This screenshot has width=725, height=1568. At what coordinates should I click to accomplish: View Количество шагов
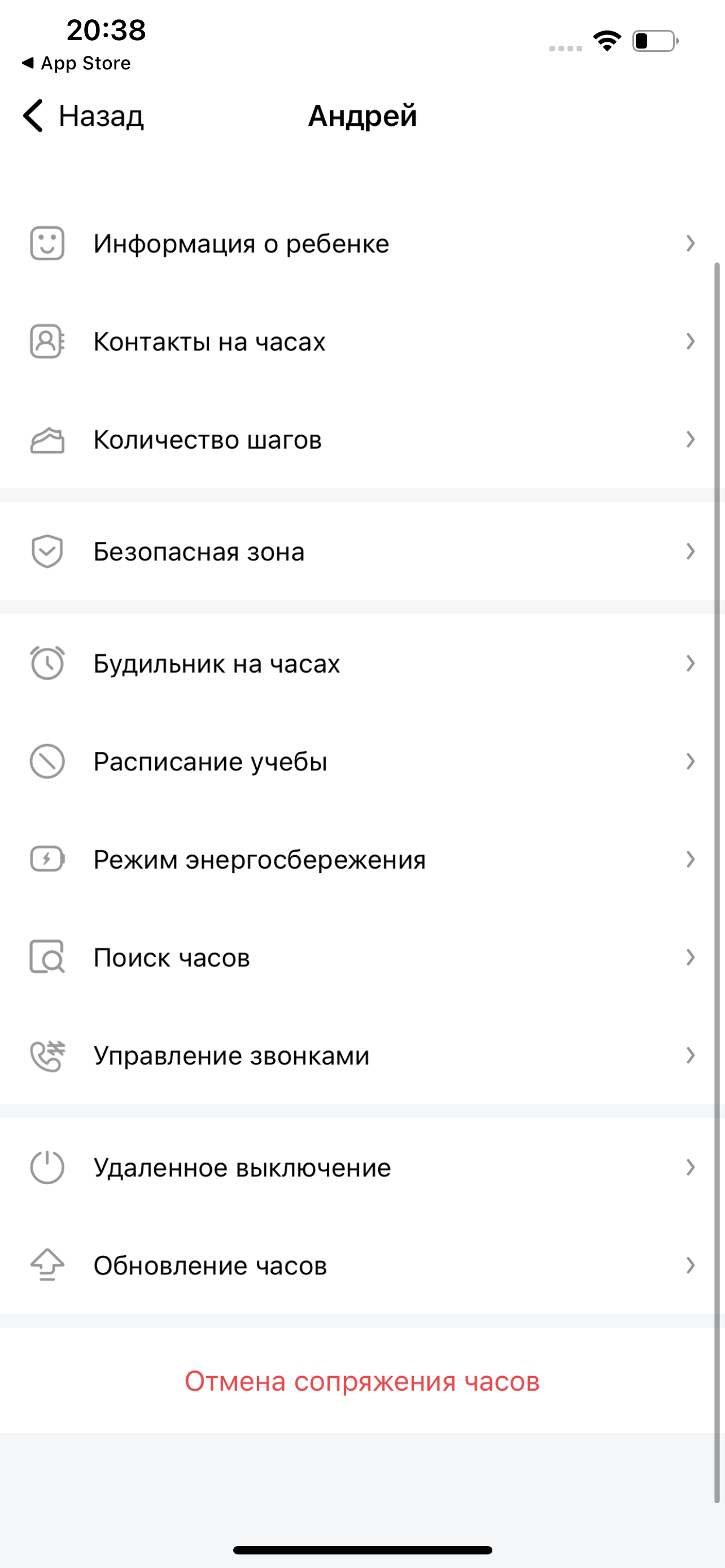pyautogui.click(x=362, y=440)
